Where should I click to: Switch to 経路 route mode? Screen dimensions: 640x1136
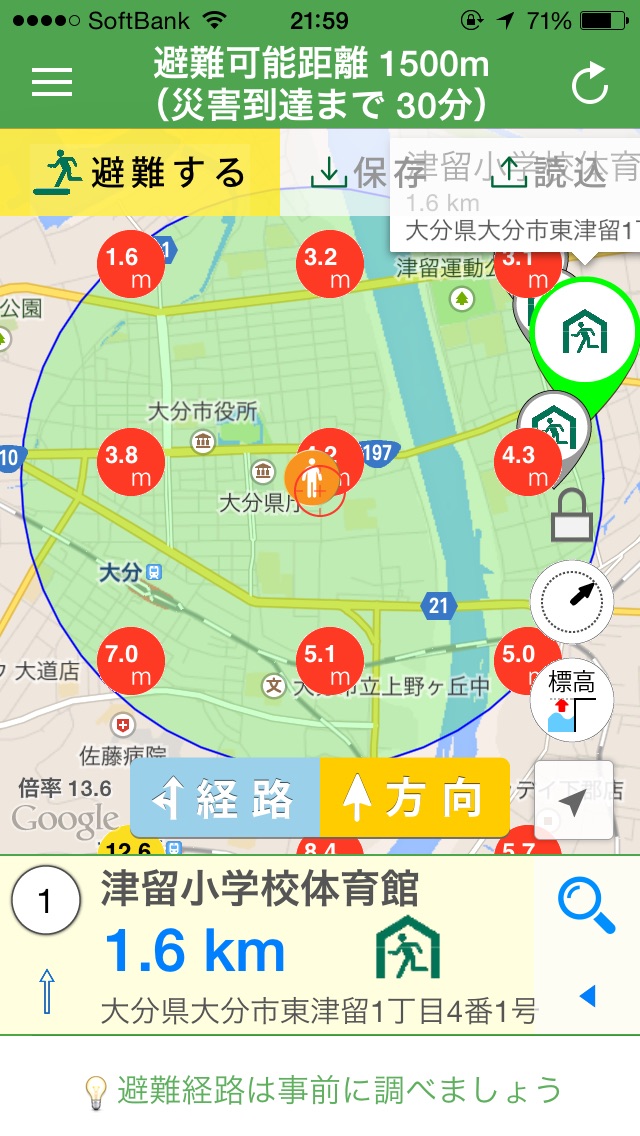(225, 797)
